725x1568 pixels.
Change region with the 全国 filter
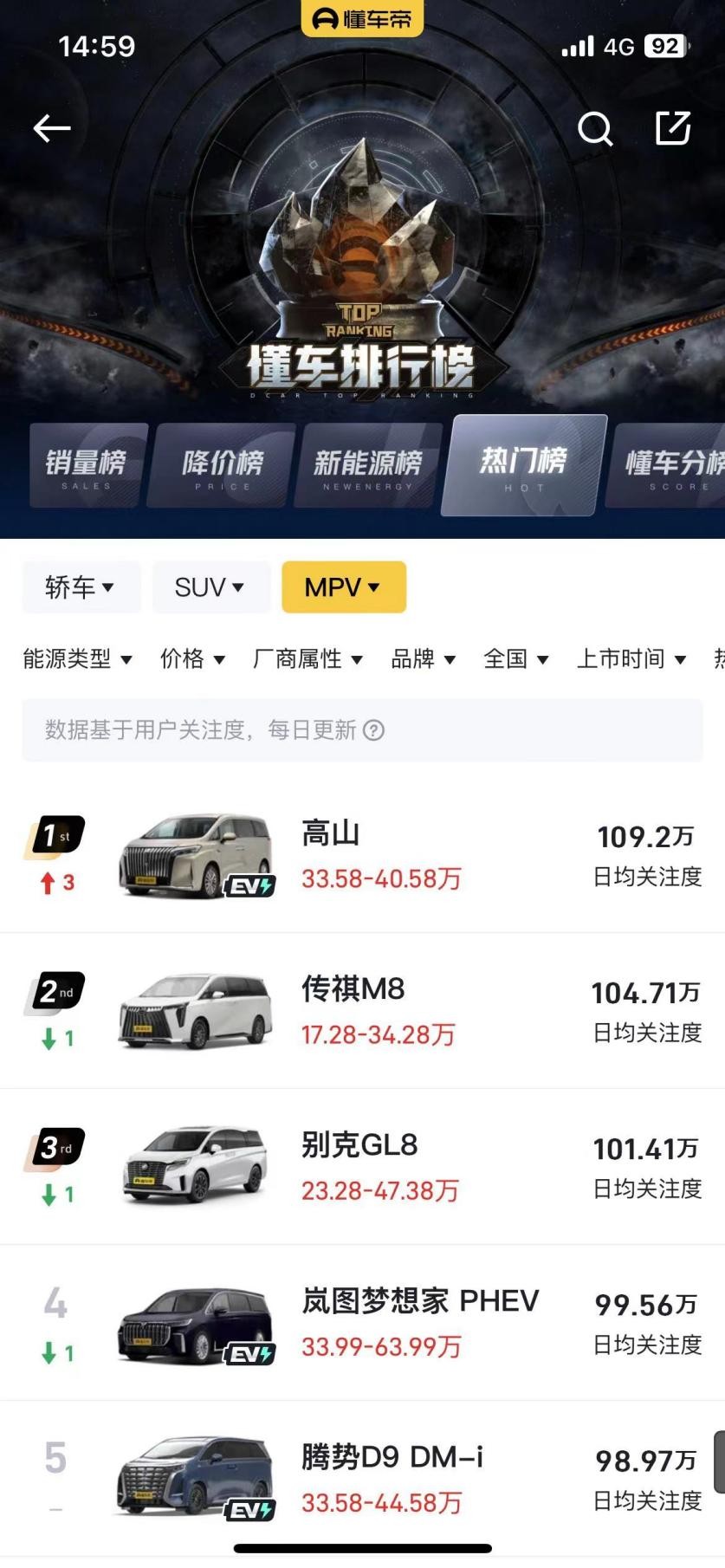[x=515, y=659]
